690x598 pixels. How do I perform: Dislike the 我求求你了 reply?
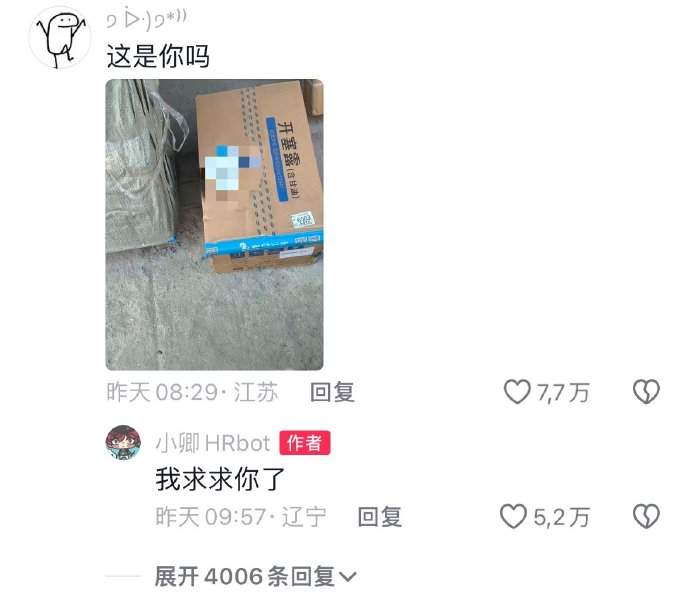647,517
